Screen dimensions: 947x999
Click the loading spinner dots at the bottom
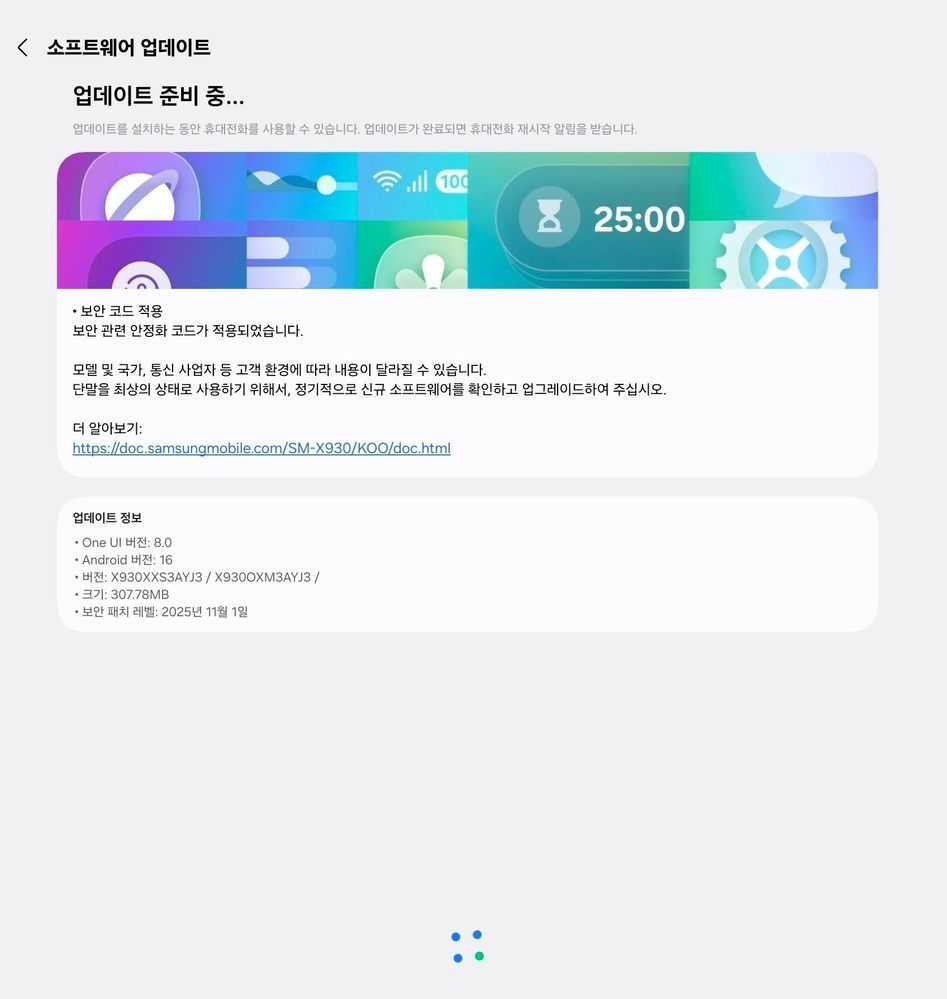(x=467, y=948)
